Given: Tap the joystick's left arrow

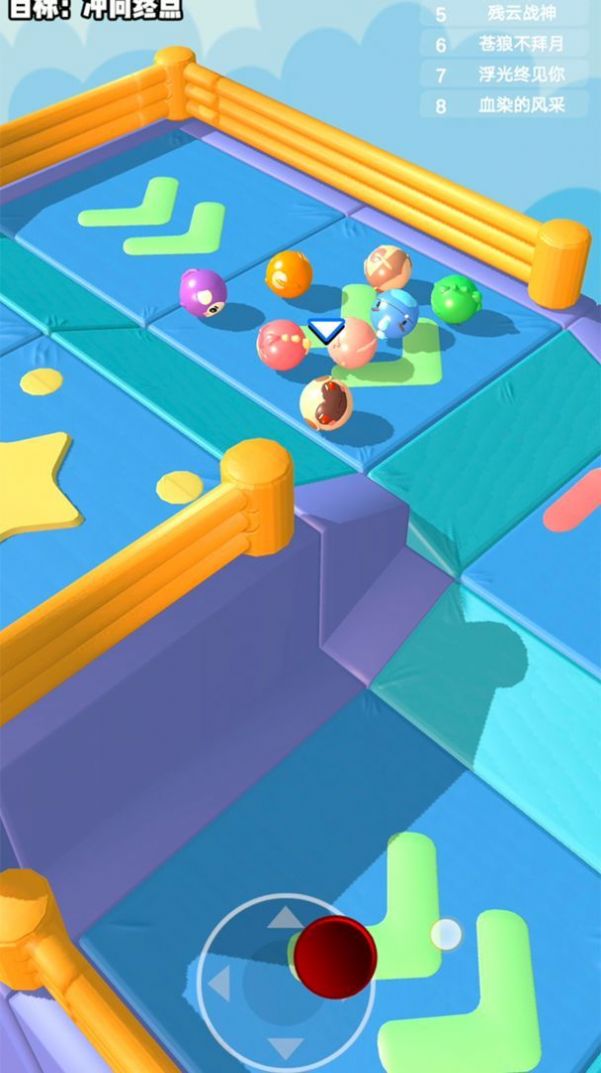Looking at the screenshot, I should click(218, 982).
